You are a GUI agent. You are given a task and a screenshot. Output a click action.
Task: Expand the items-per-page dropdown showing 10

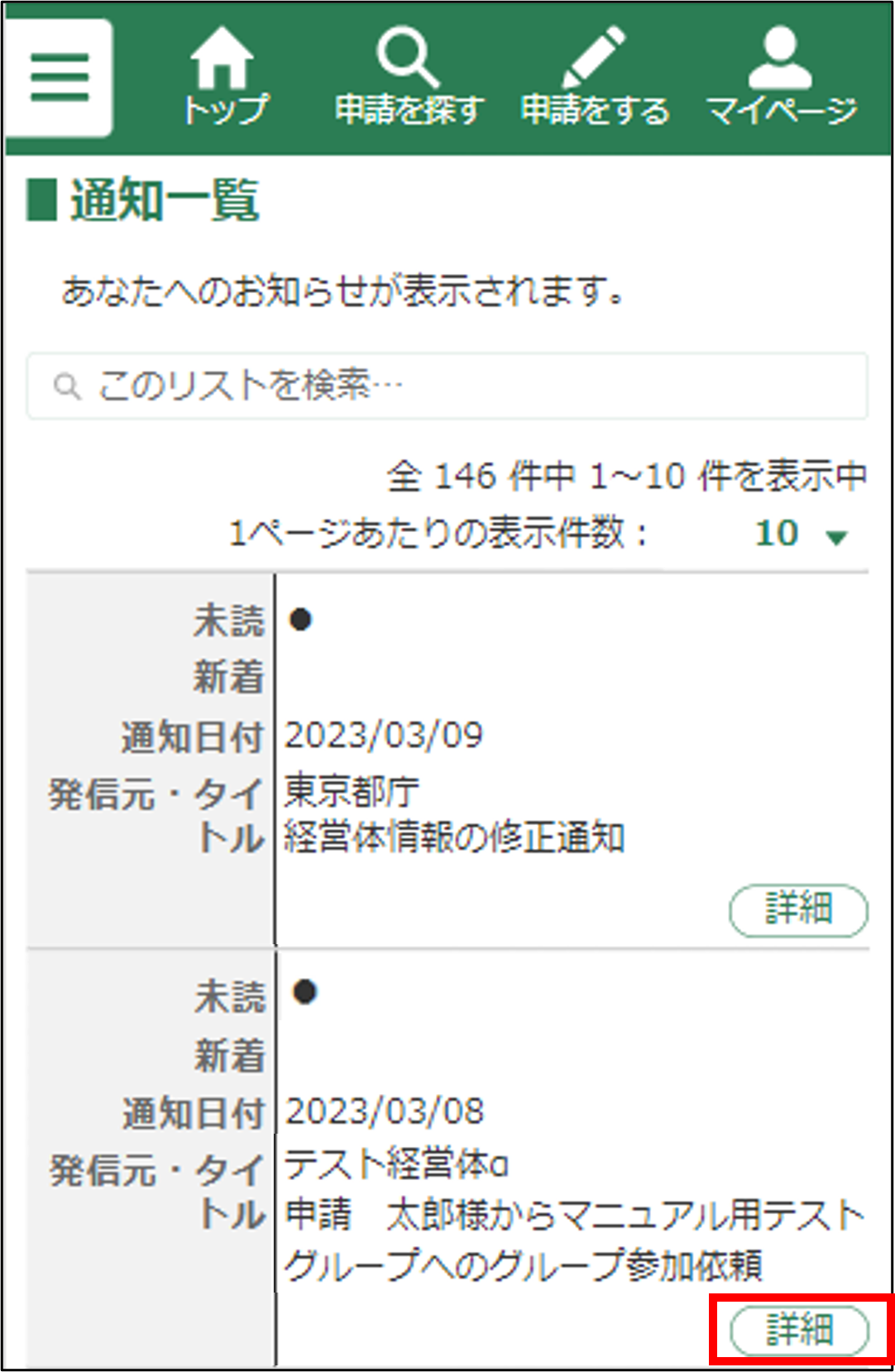pyautogui.click(x=801, y=535)
